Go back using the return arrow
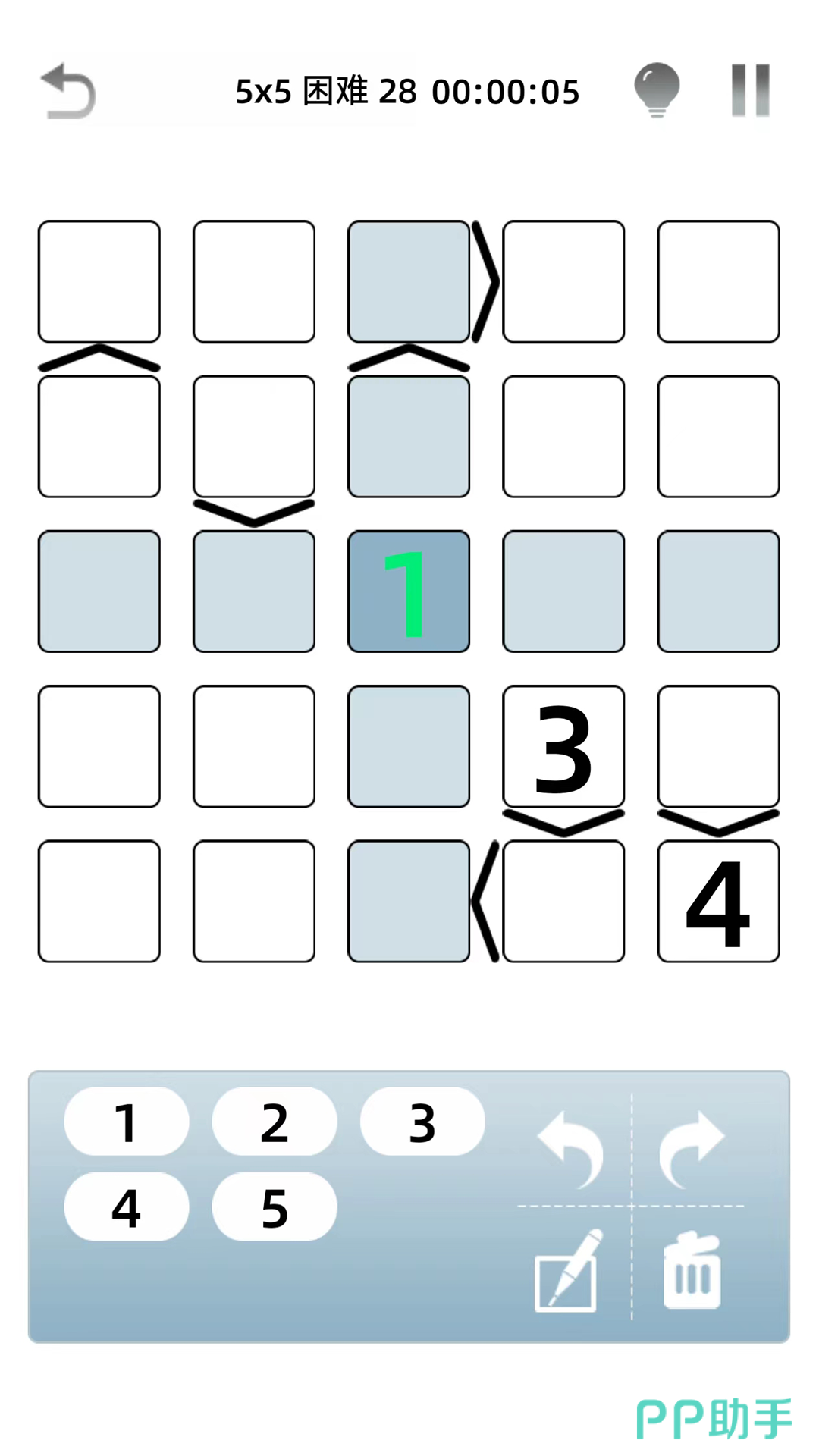 (68, 91)
